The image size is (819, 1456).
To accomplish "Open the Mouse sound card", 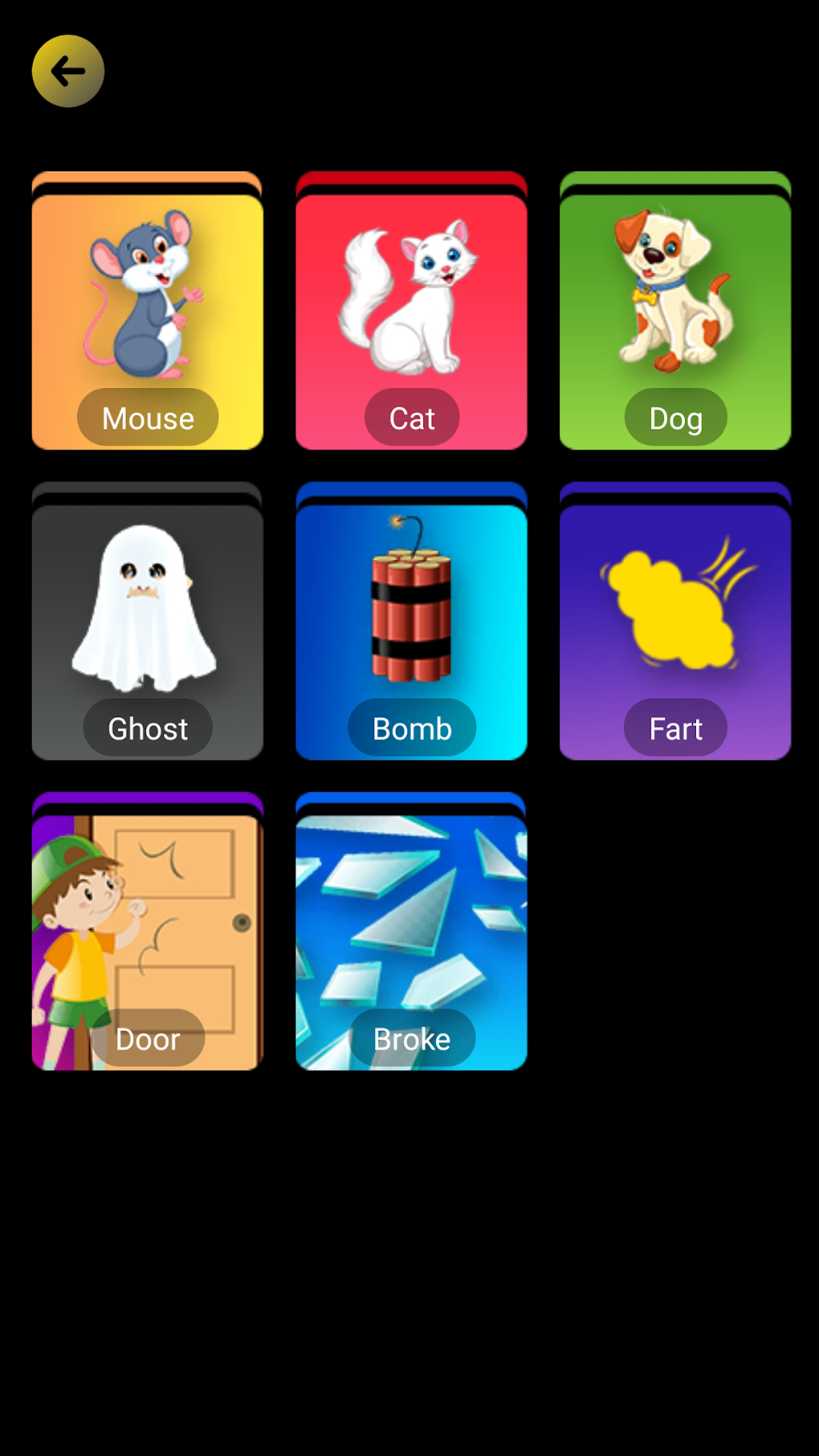I will [x=148, y=311].
